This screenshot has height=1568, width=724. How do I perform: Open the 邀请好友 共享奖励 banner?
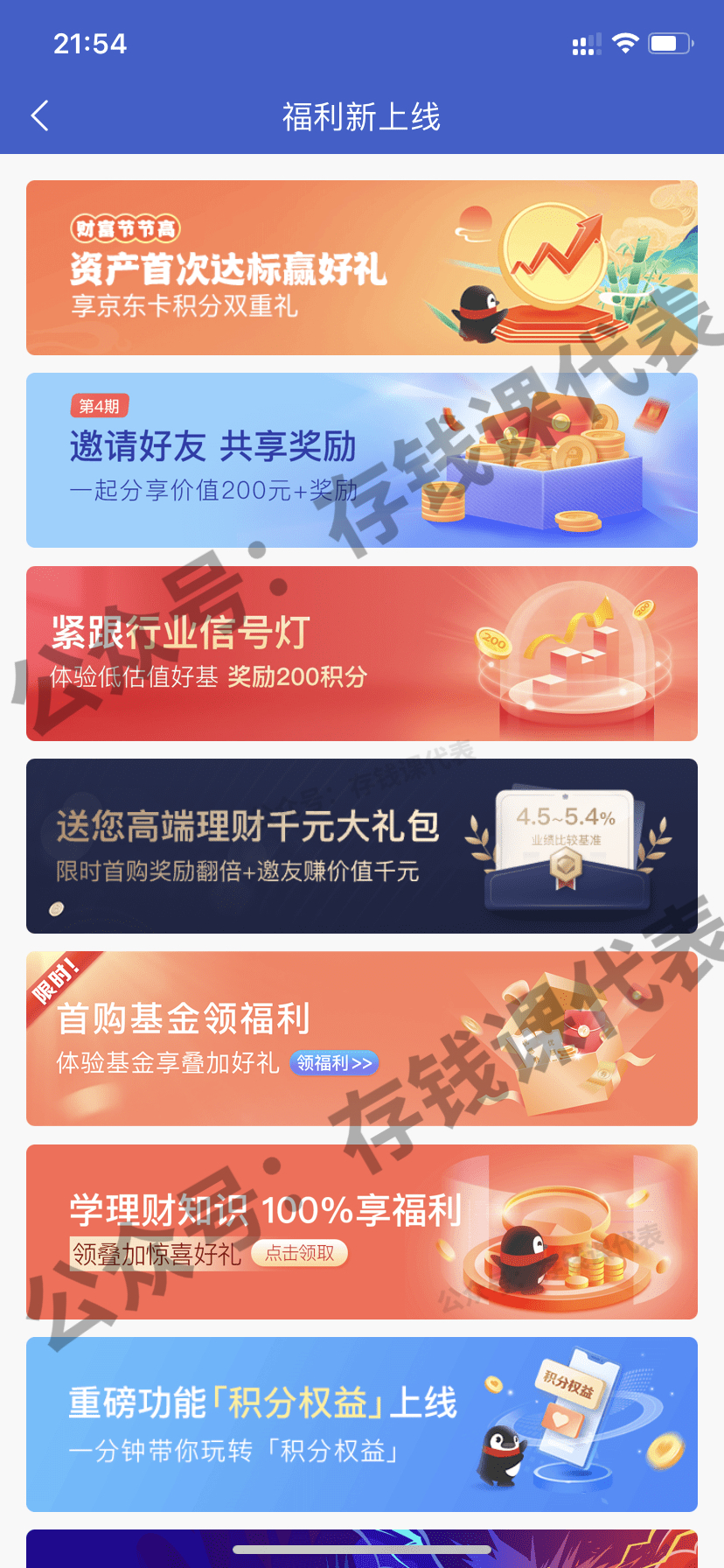(362, 460)
